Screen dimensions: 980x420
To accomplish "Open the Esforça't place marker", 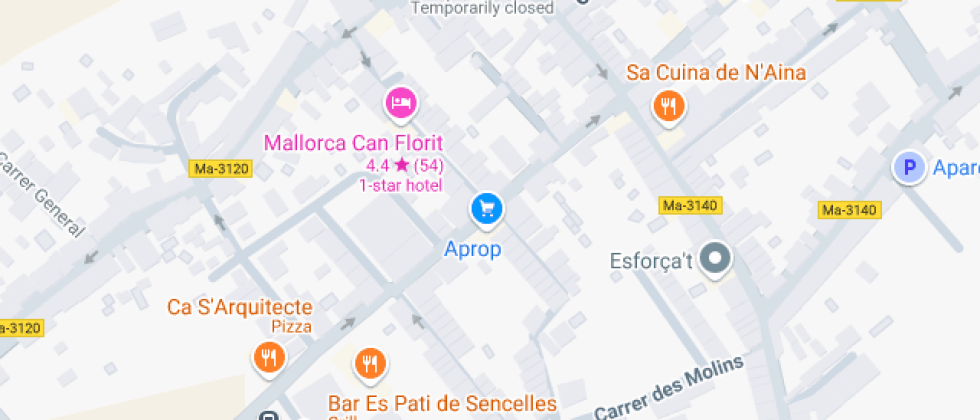I will pos(715,260).
